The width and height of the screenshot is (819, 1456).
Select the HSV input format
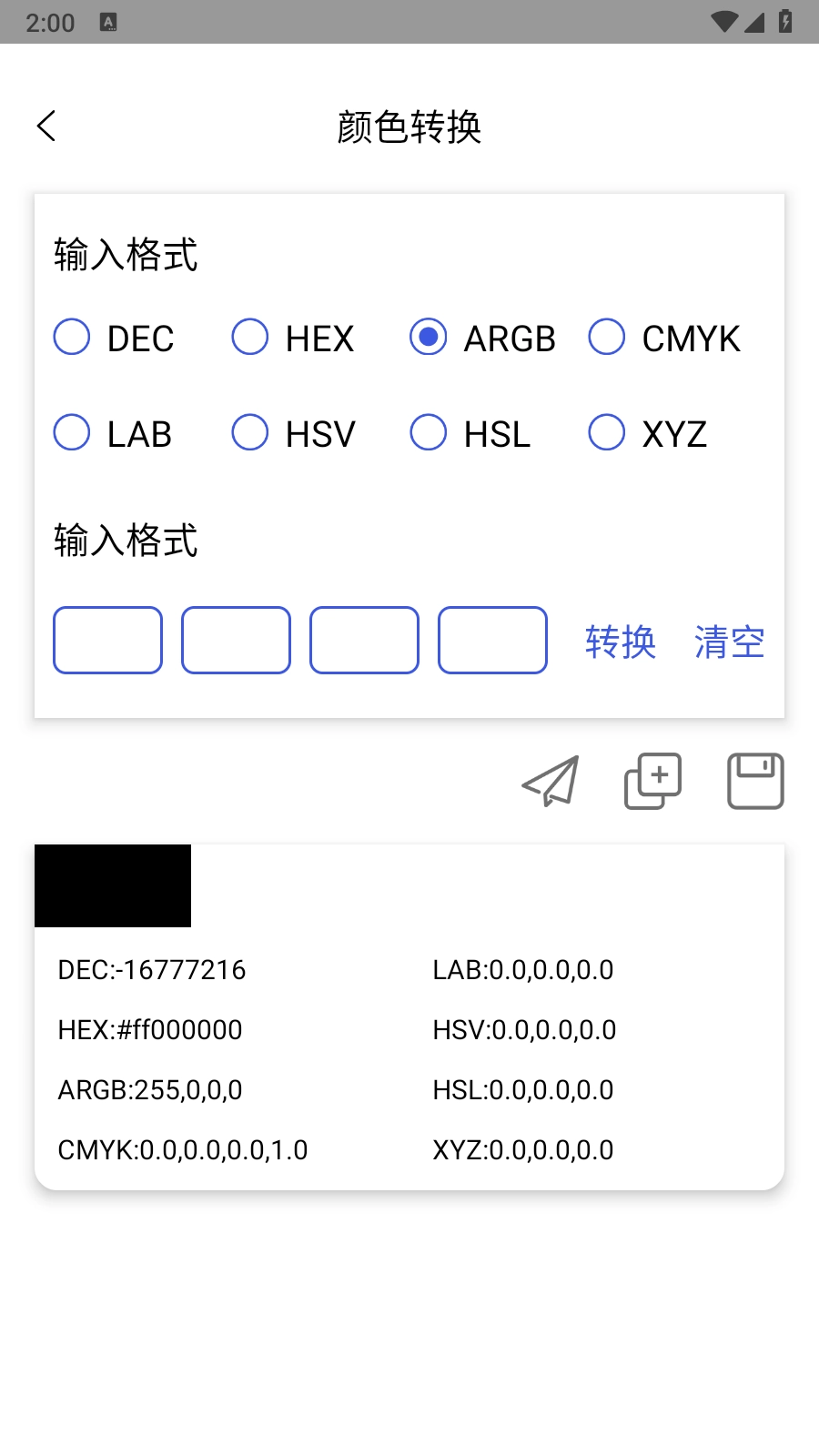pos(250,432)
